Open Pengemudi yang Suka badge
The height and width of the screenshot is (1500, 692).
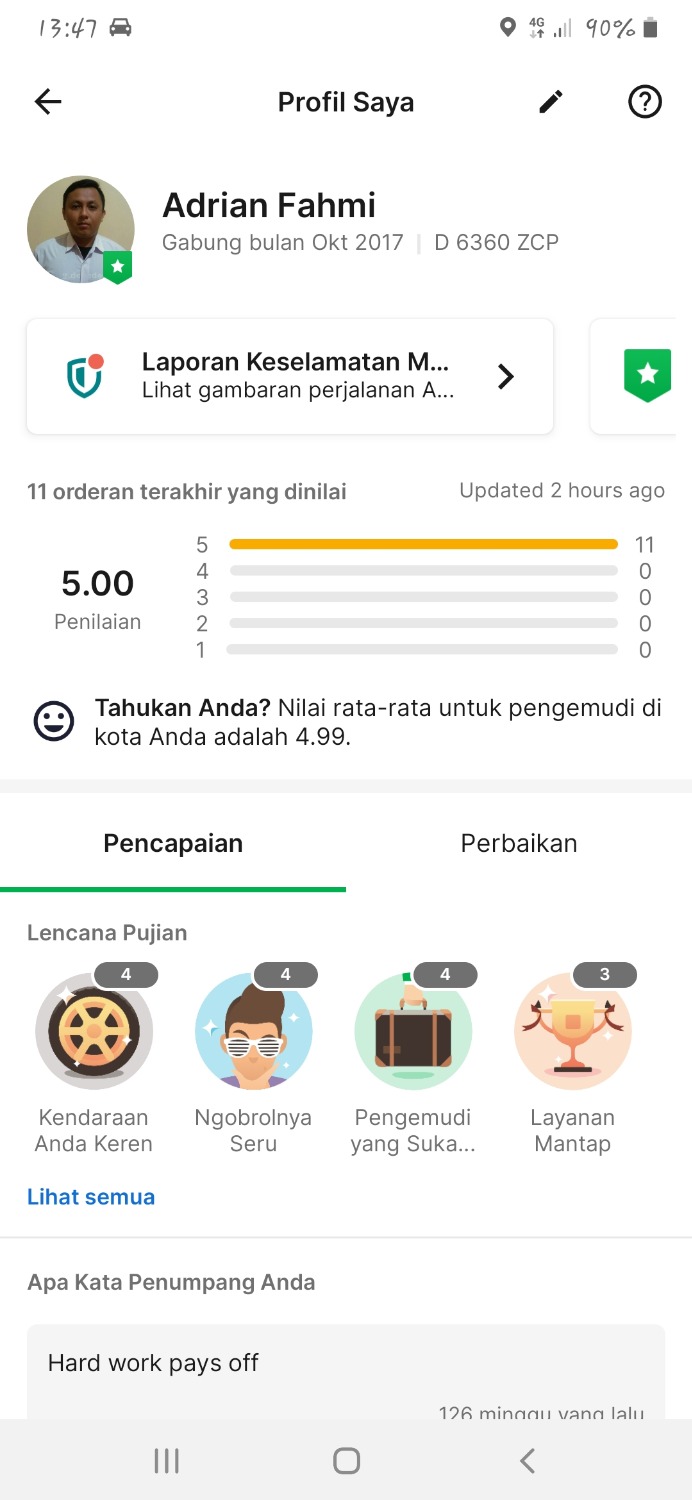413,1032
